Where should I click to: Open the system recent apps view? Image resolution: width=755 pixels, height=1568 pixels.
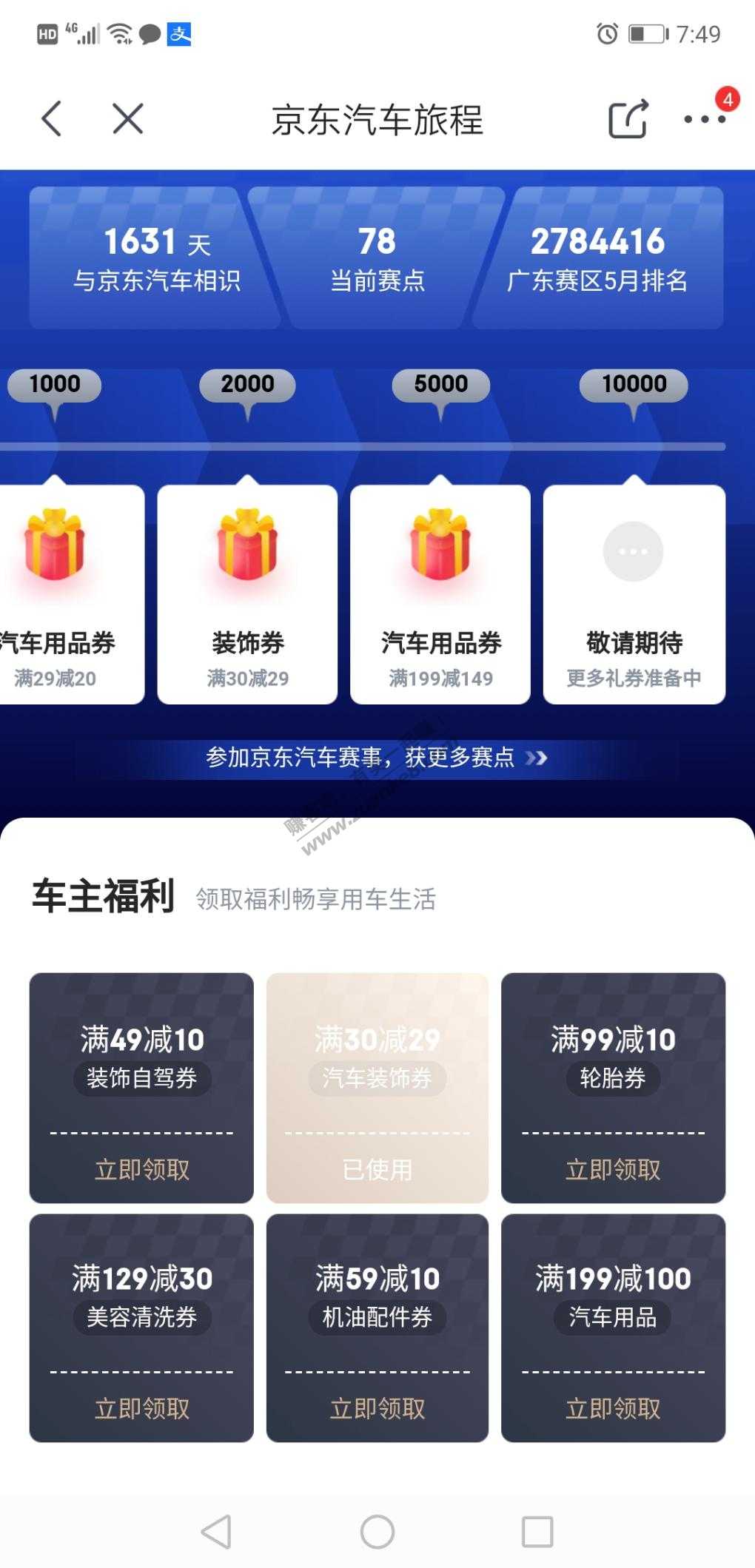point(537,1532)
